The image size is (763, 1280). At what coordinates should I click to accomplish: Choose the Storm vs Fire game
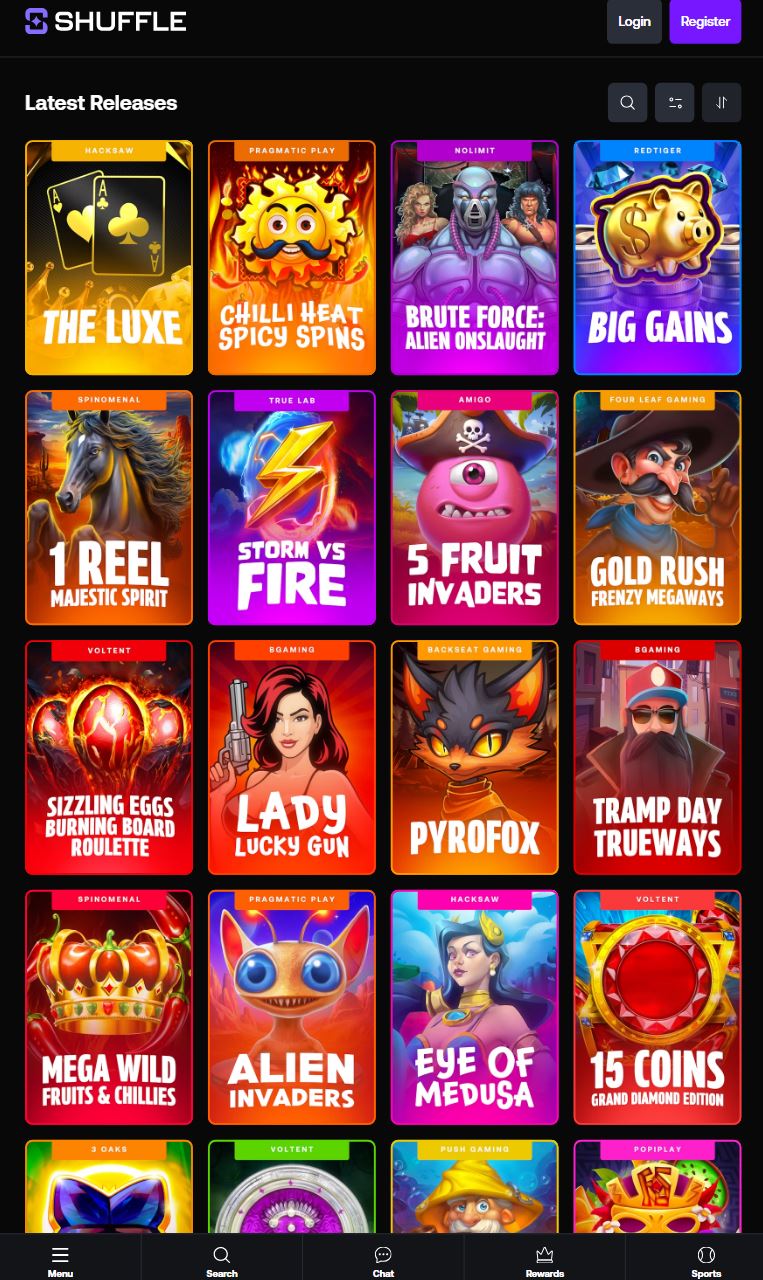point(292,508)
